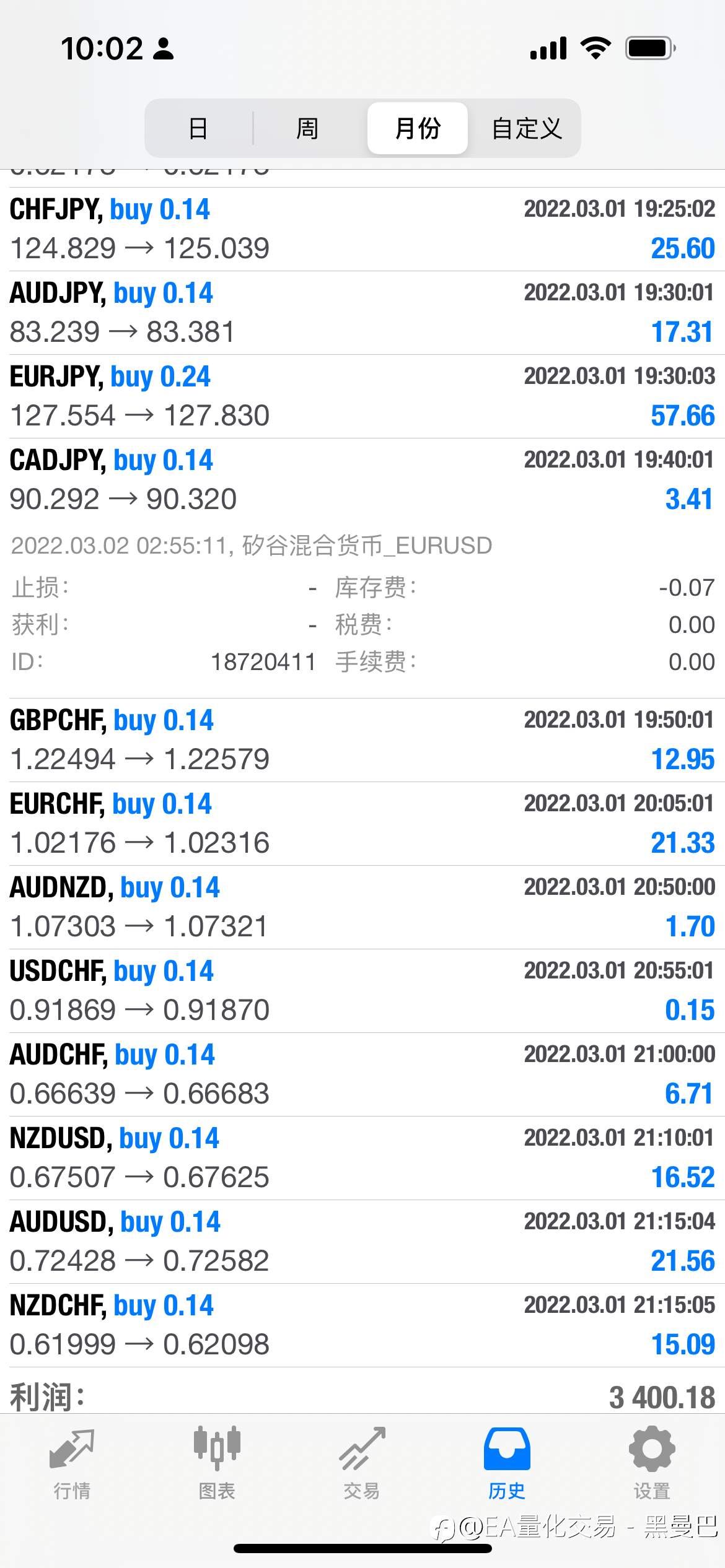Collapse the CADJPY buy 0.14 trade details
The height and width of the screenshot is (1568, 725).
(x=362, y=480)
